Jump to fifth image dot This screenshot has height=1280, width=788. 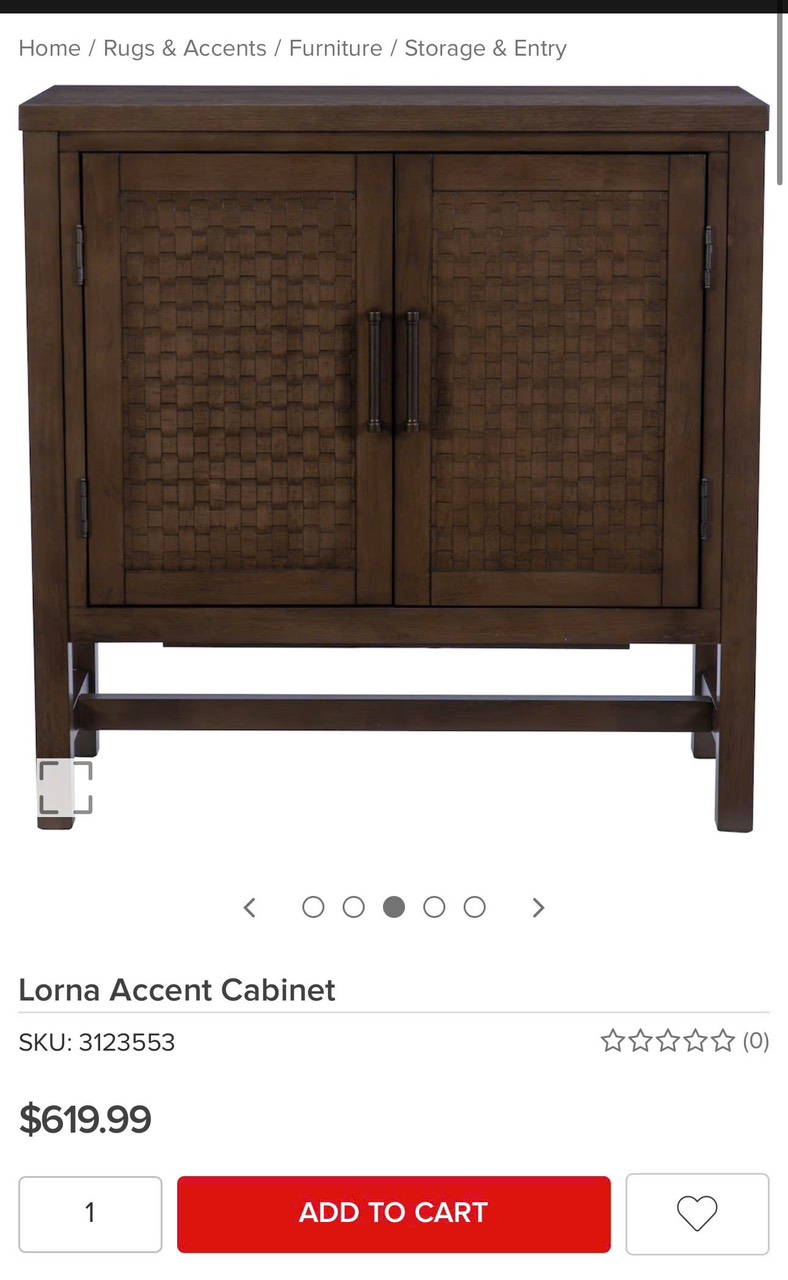475,907
